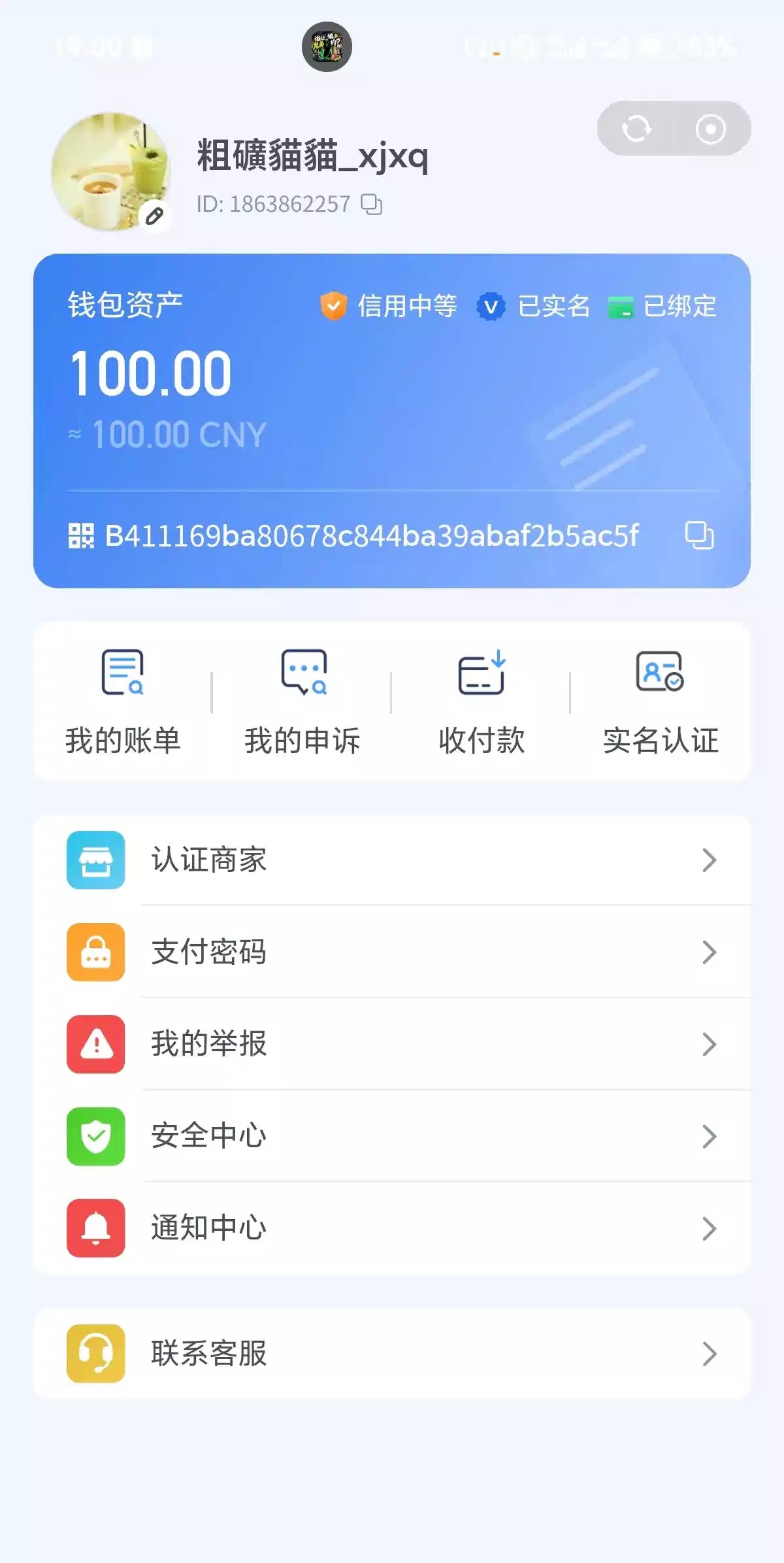The height and width of the screenshot is (1563, 784).
Task: Open 通知中心
Action: (392, 1228)
